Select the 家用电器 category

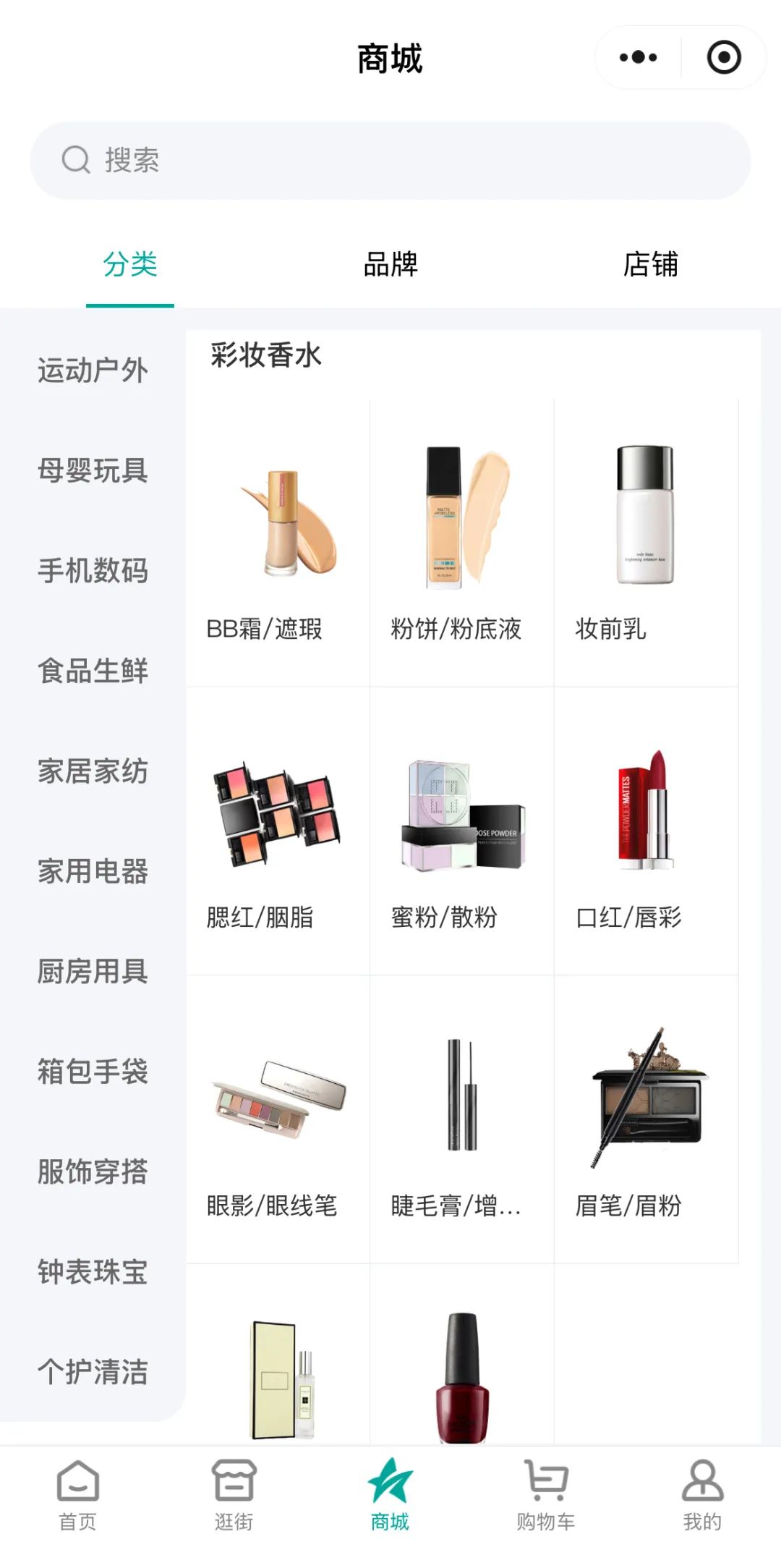click(x=94, y=873)
